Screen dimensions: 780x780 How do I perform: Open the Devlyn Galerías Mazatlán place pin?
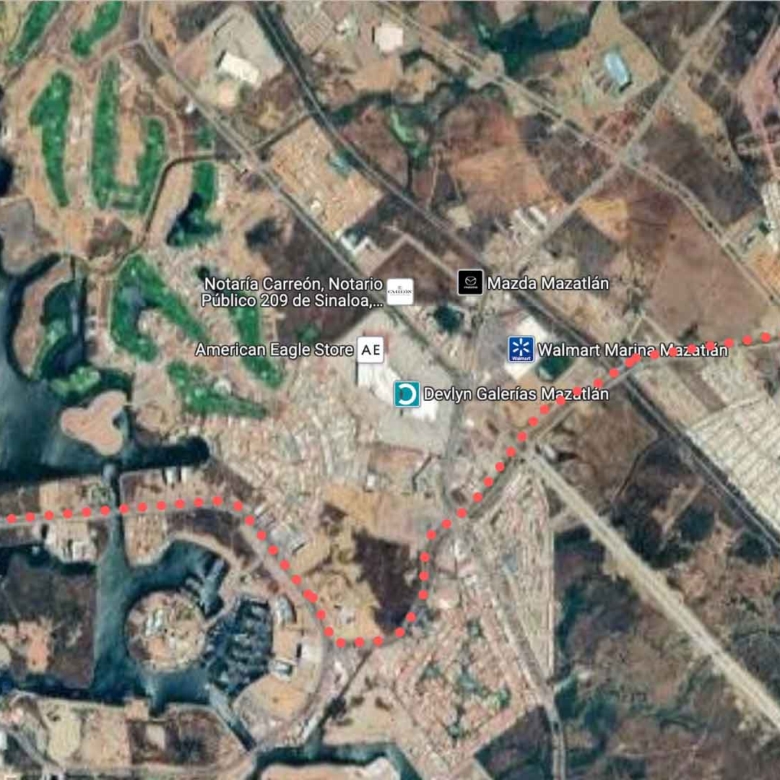click(406, 394)
